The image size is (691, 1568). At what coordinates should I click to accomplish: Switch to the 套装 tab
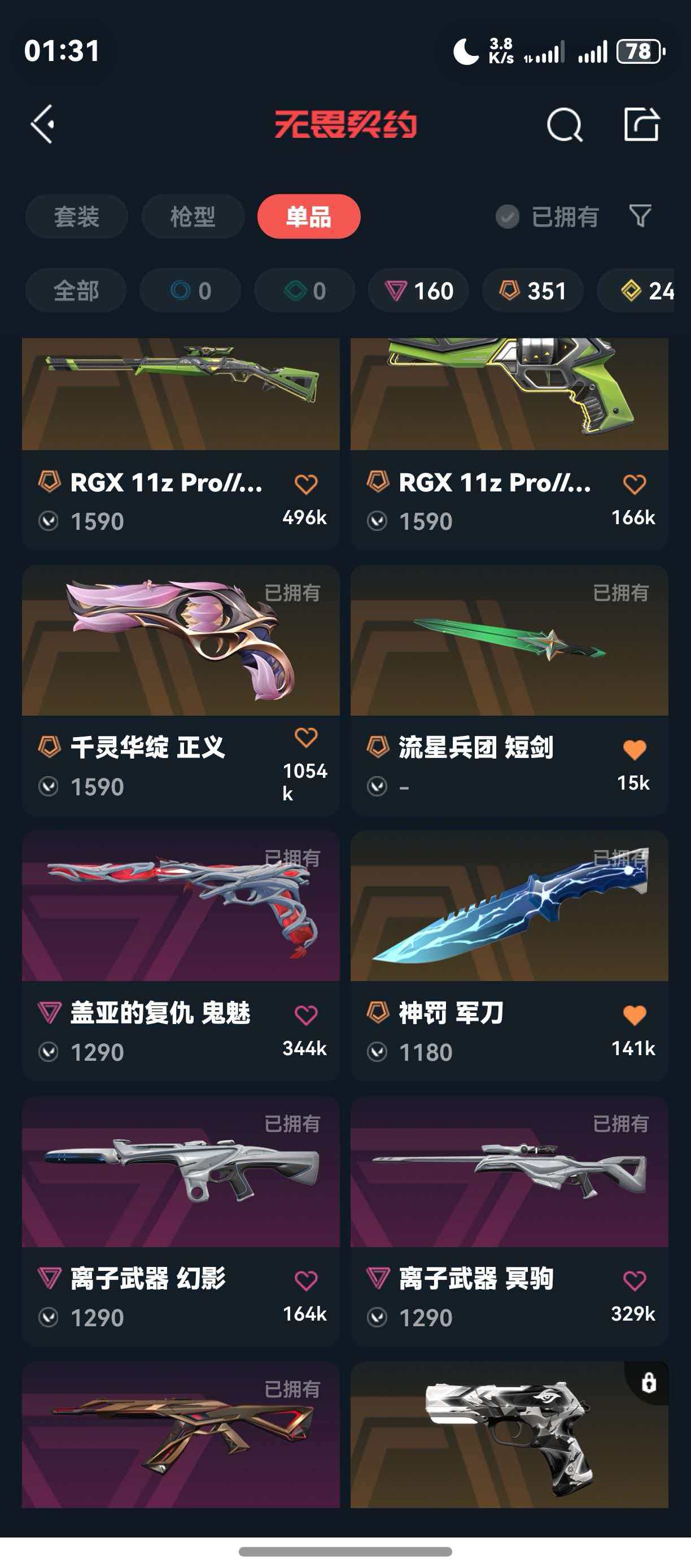(77, 217)
